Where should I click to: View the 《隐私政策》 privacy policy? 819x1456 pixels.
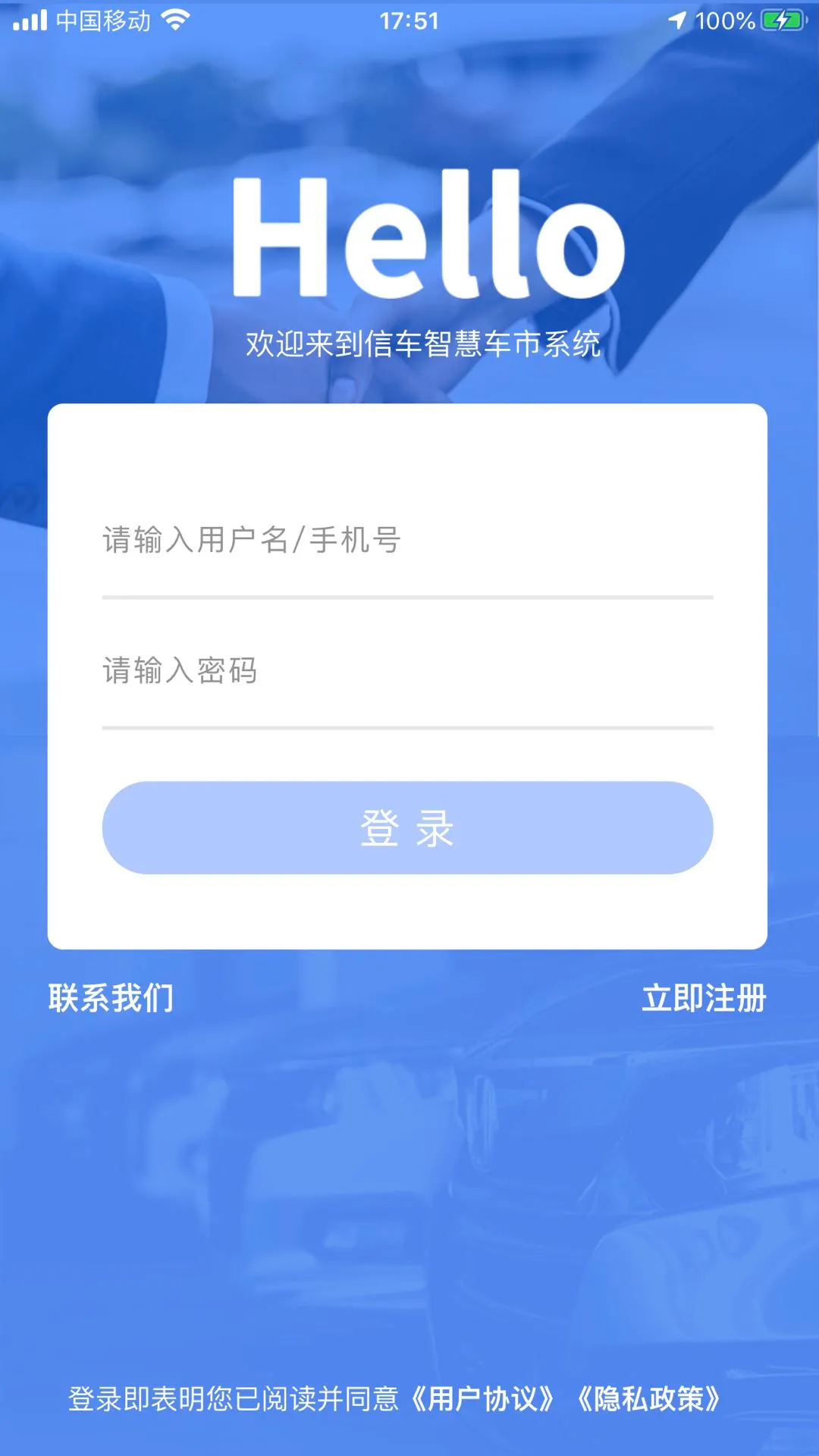point(649,1399)
